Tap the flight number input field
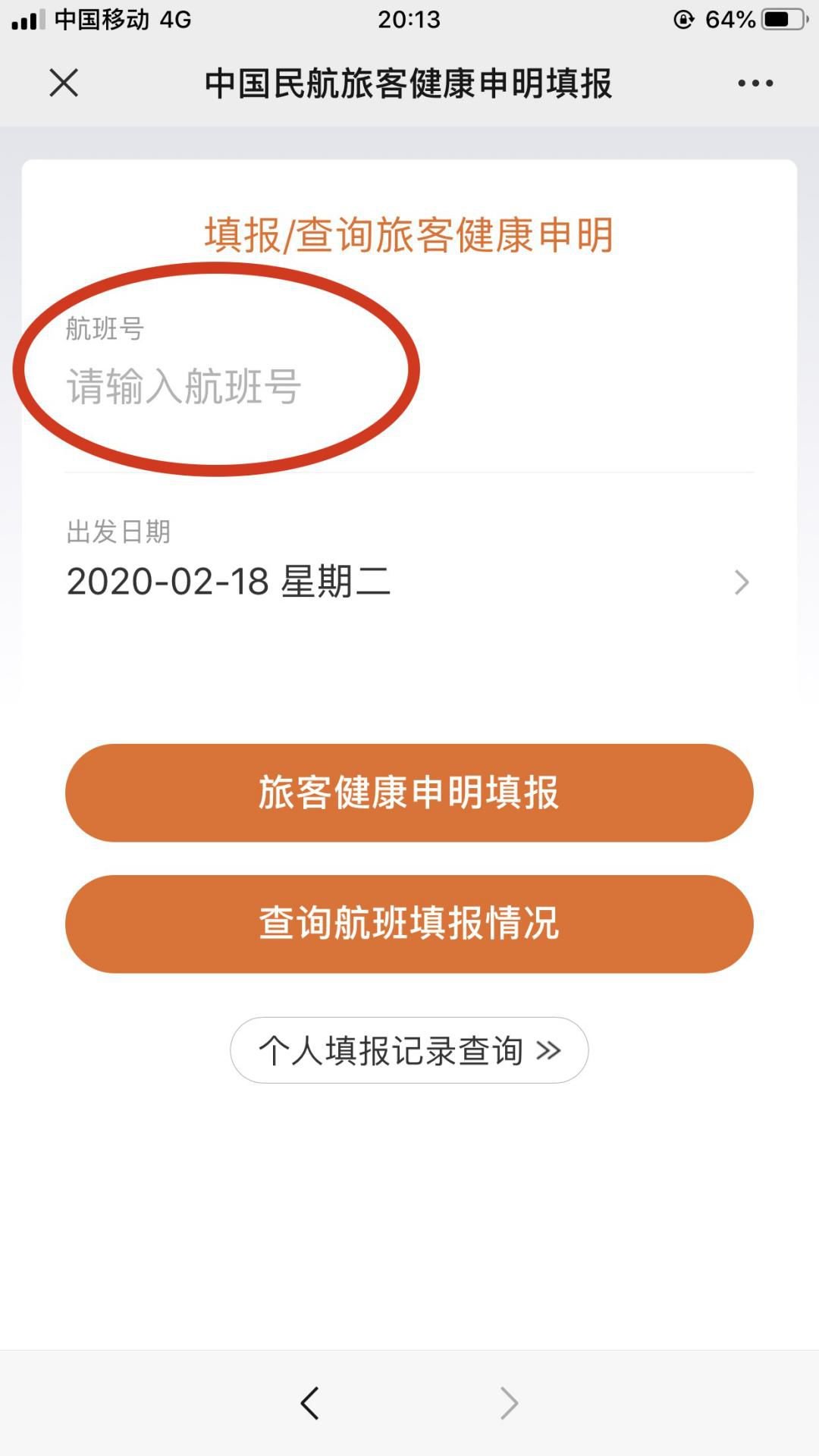819x1456 pixels. tap(303, 386)
